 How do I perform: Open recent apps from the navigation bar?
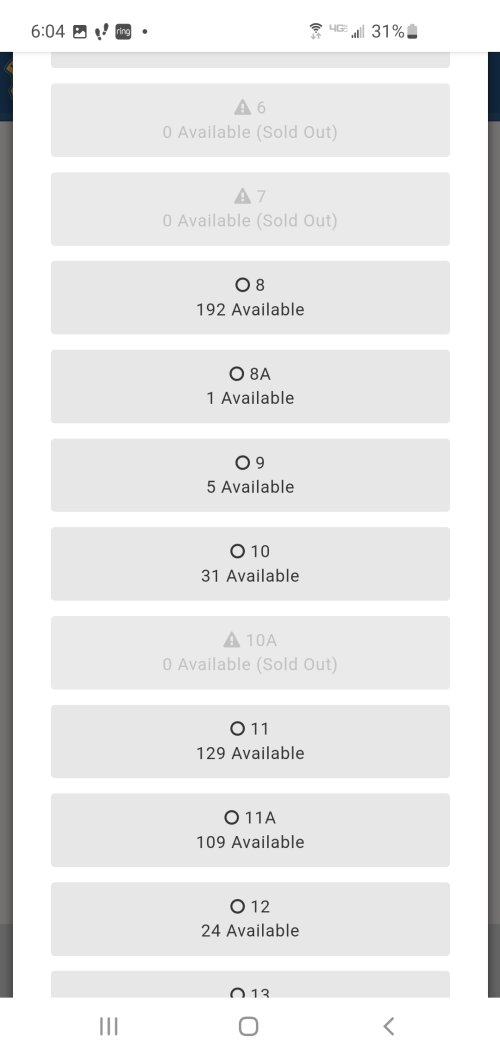(x=108, y=1026)
